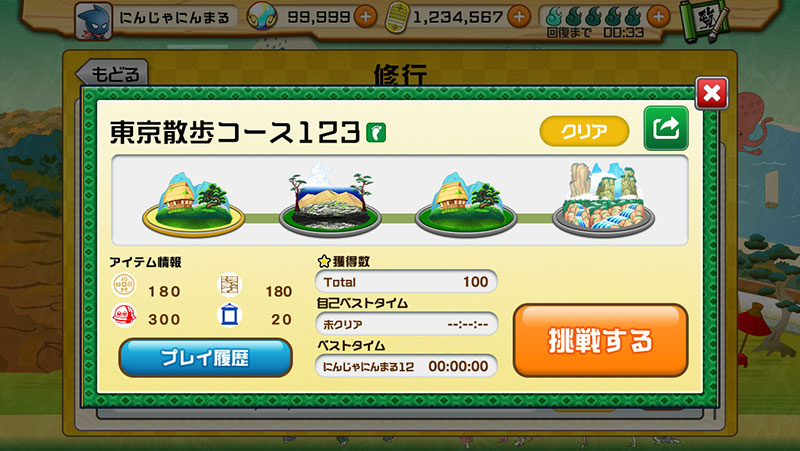Image resolution: width=800 pixels, height=451 pixels.
Task: Go back with the もどる button
Action: 110,75
